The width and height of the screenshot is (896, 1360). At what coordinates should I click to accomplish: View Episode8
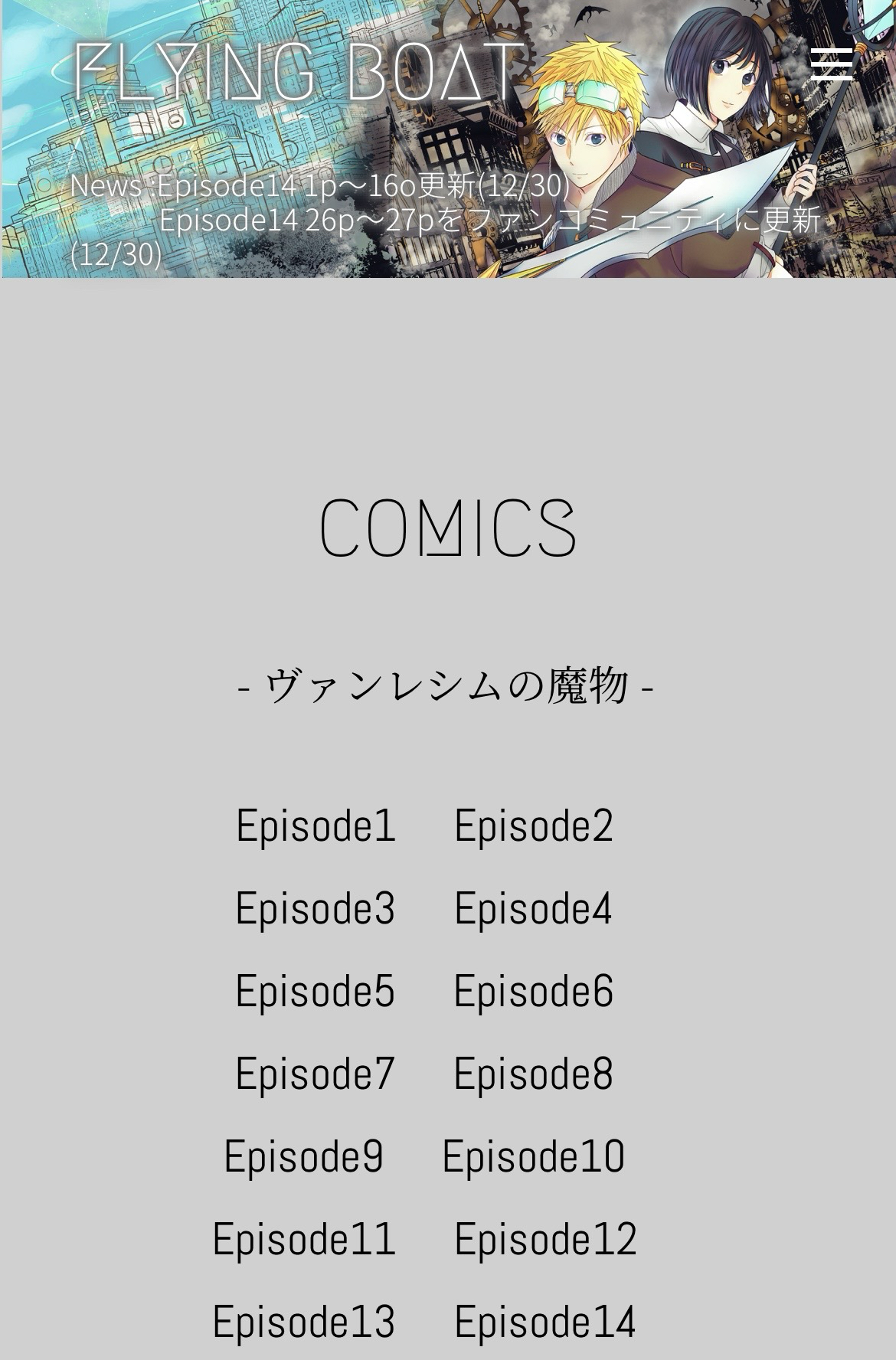[534, 1074]
